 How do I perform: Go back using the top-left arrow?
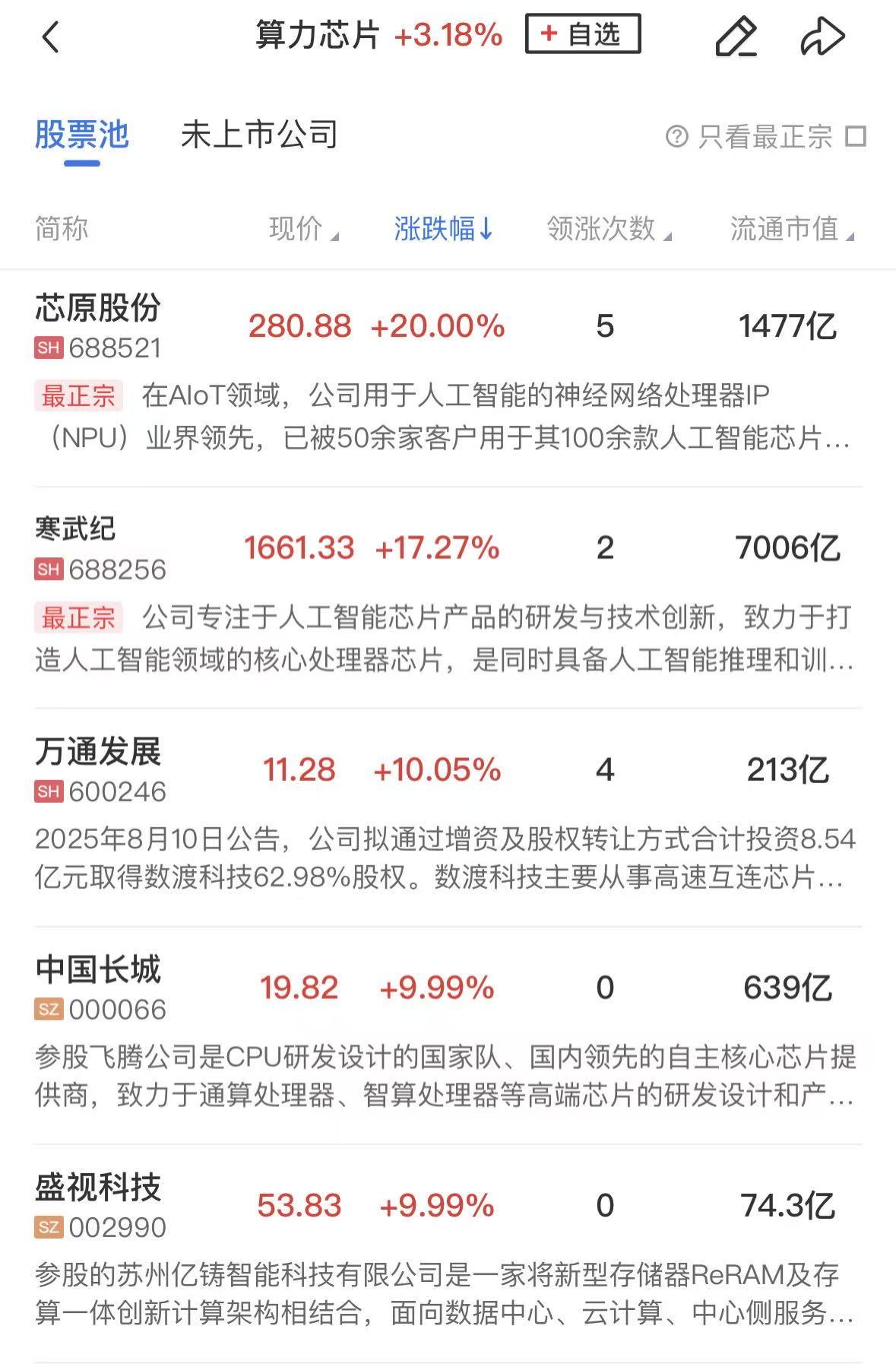tap(50, 36)
